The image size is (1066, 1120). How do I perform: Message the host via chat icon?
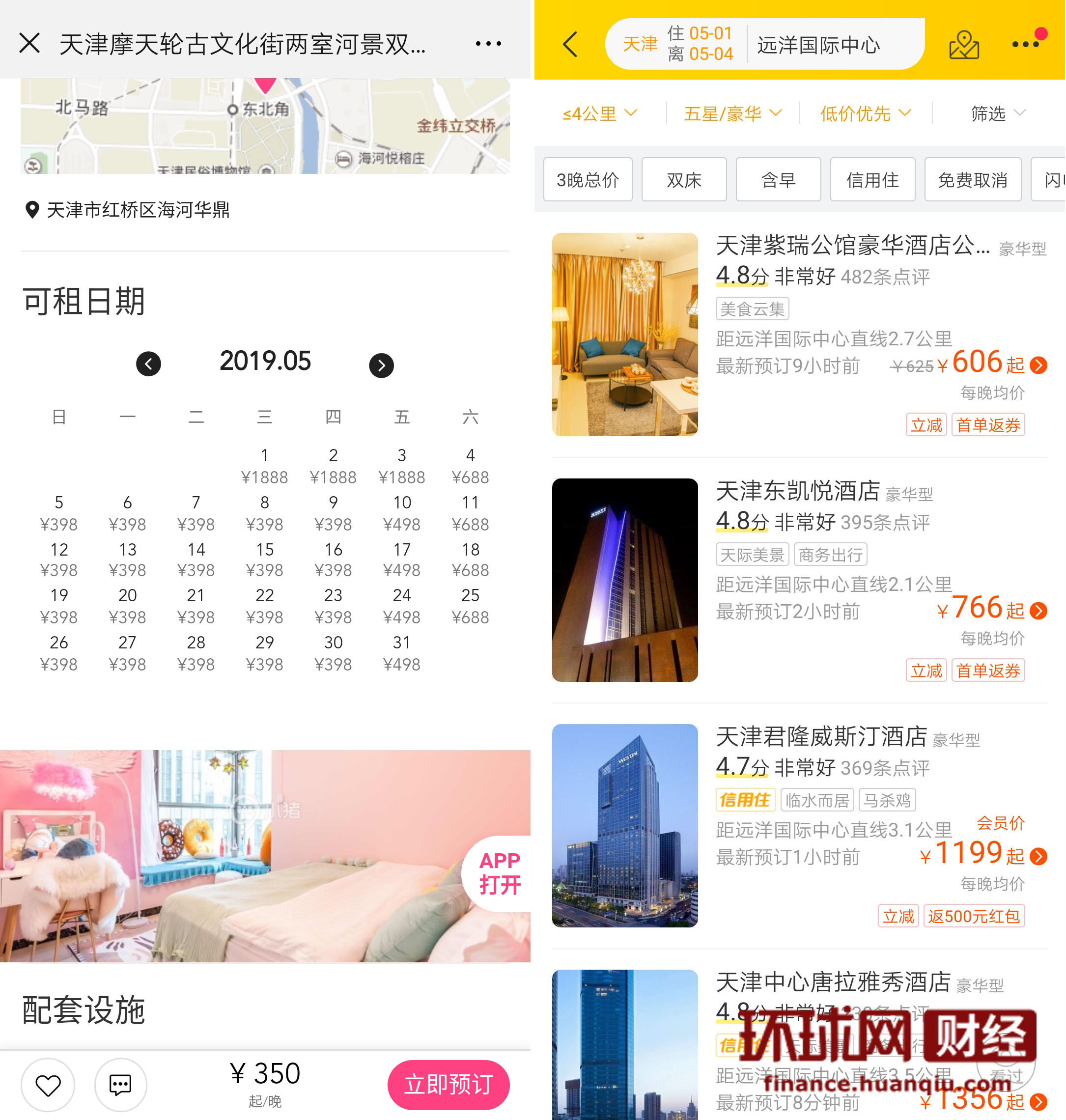pyautogui.click(x=120, y=1085)
